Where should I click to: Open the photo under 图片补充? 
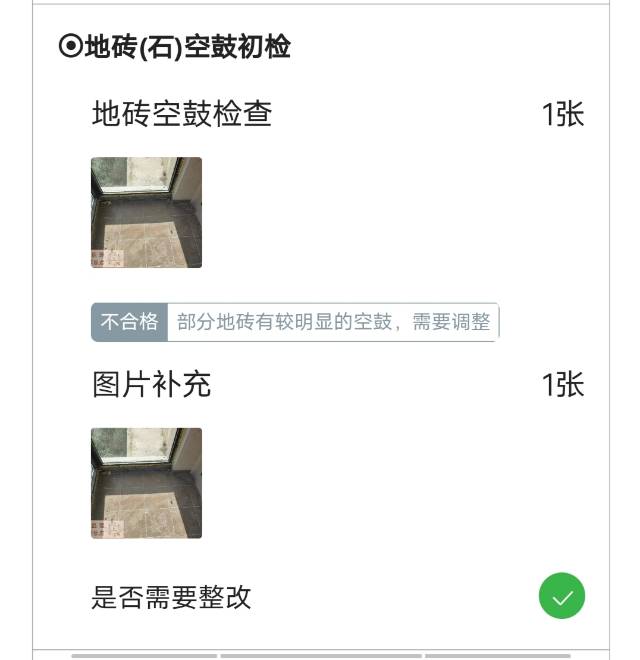click(x=146, y=483)
